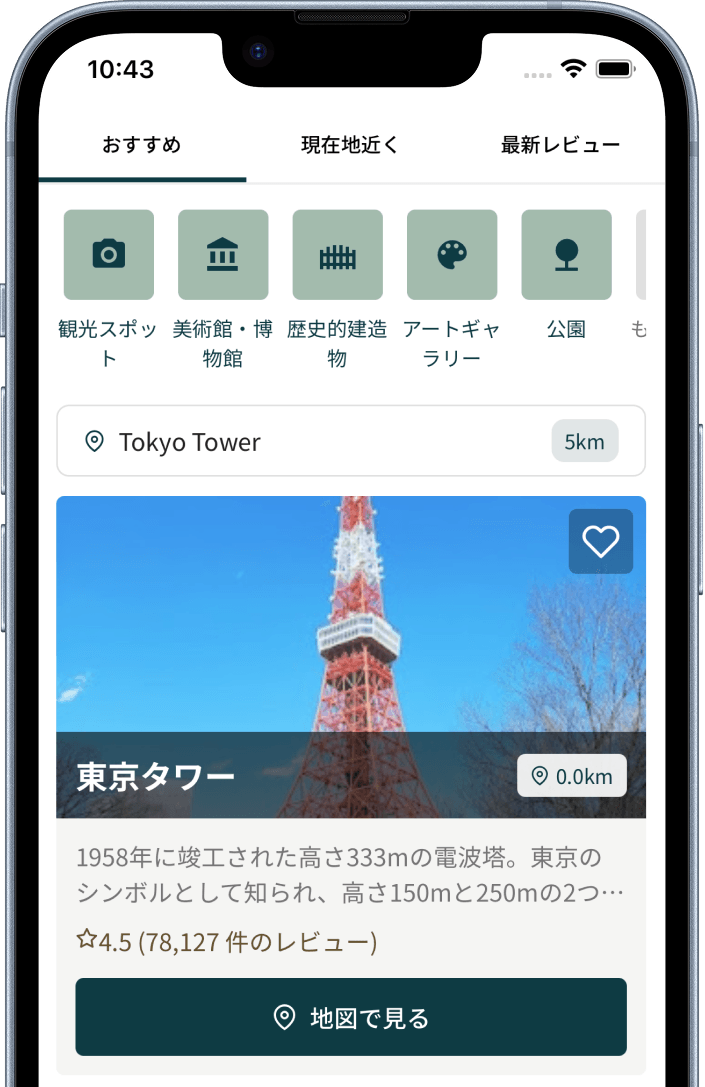This screenshot has height=1087, width=705.
Task: Select the おすすめ tab
Action: click(142, 145)
